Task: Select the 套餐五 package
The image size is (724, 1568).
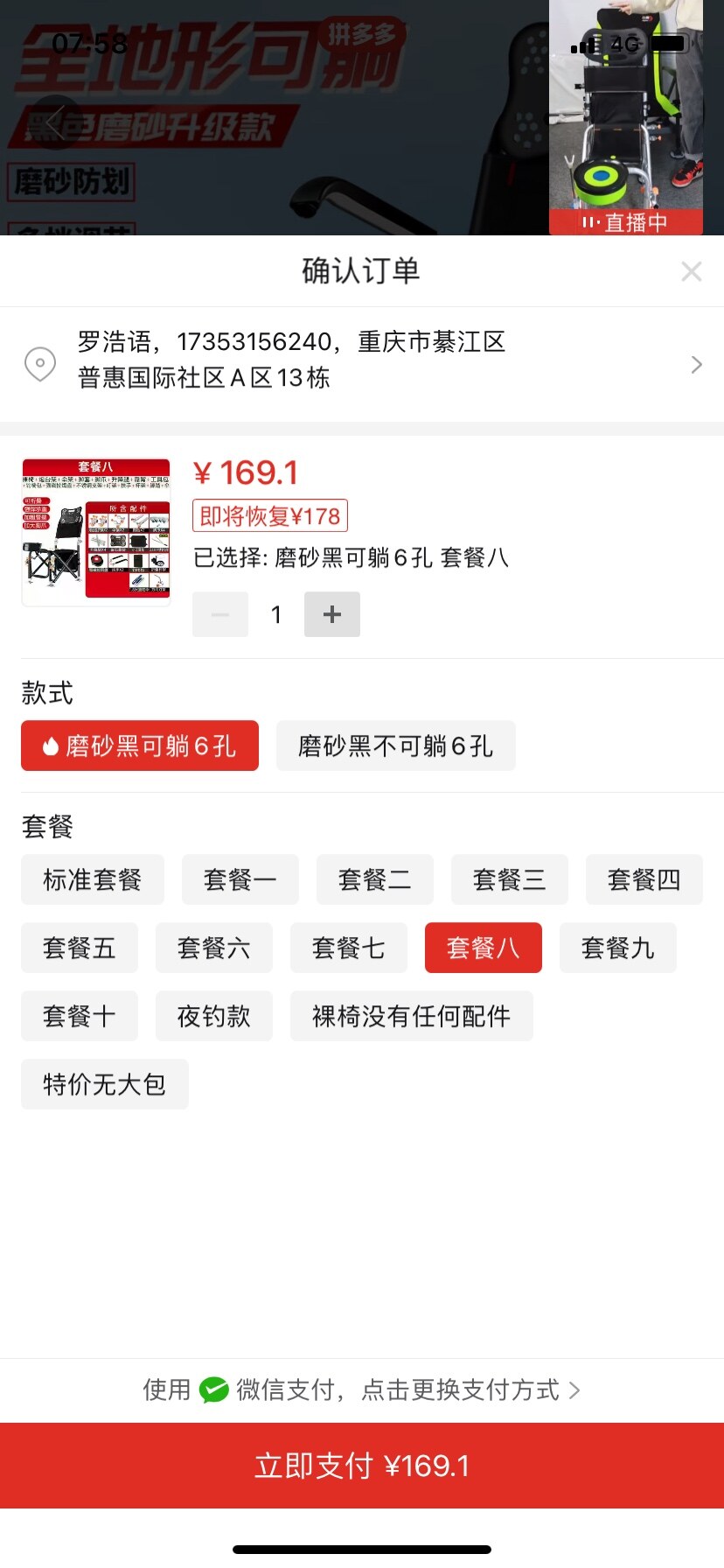Action: point(80,948)
